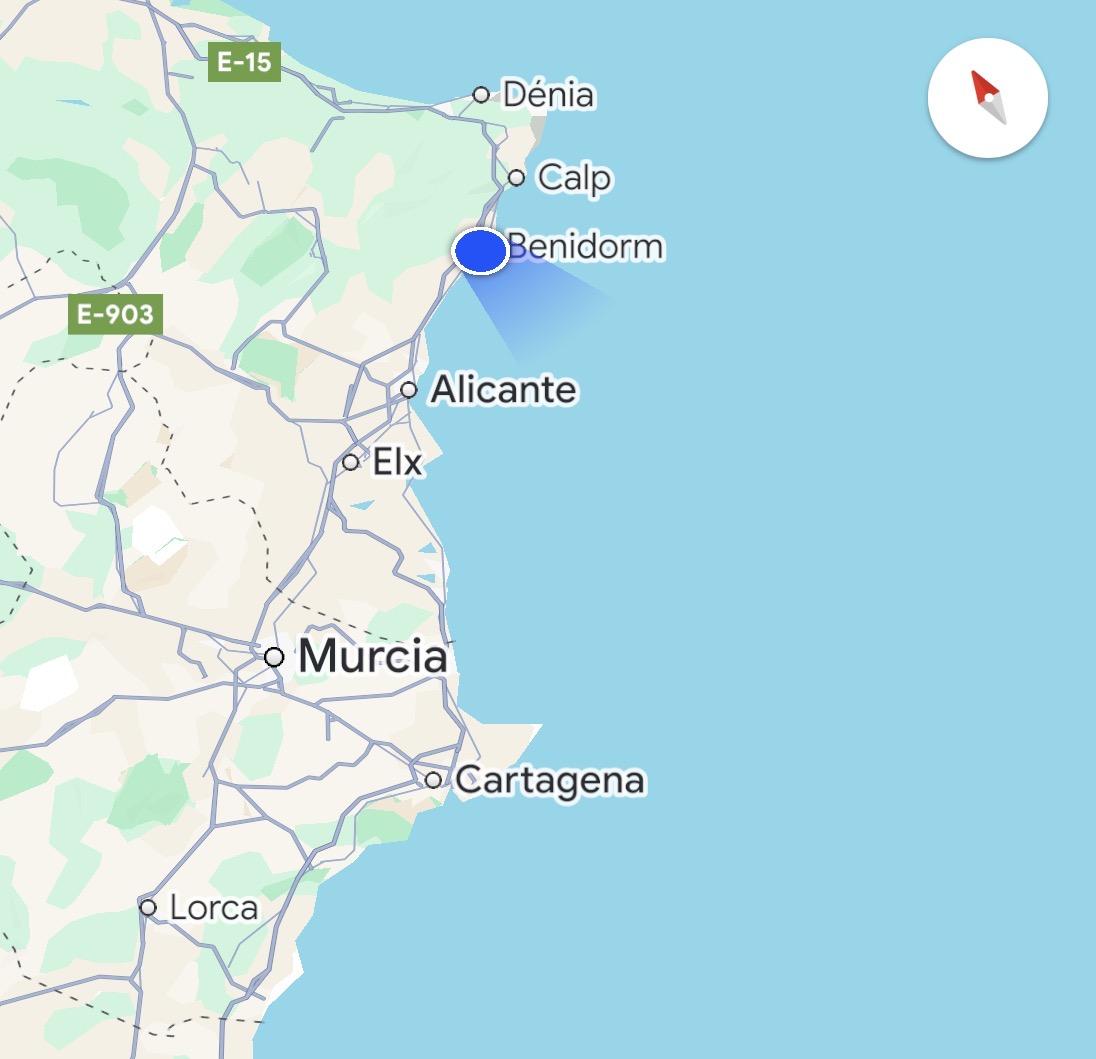
Task: Select the Cartagena city marker
Action: [x=433, y=780]
